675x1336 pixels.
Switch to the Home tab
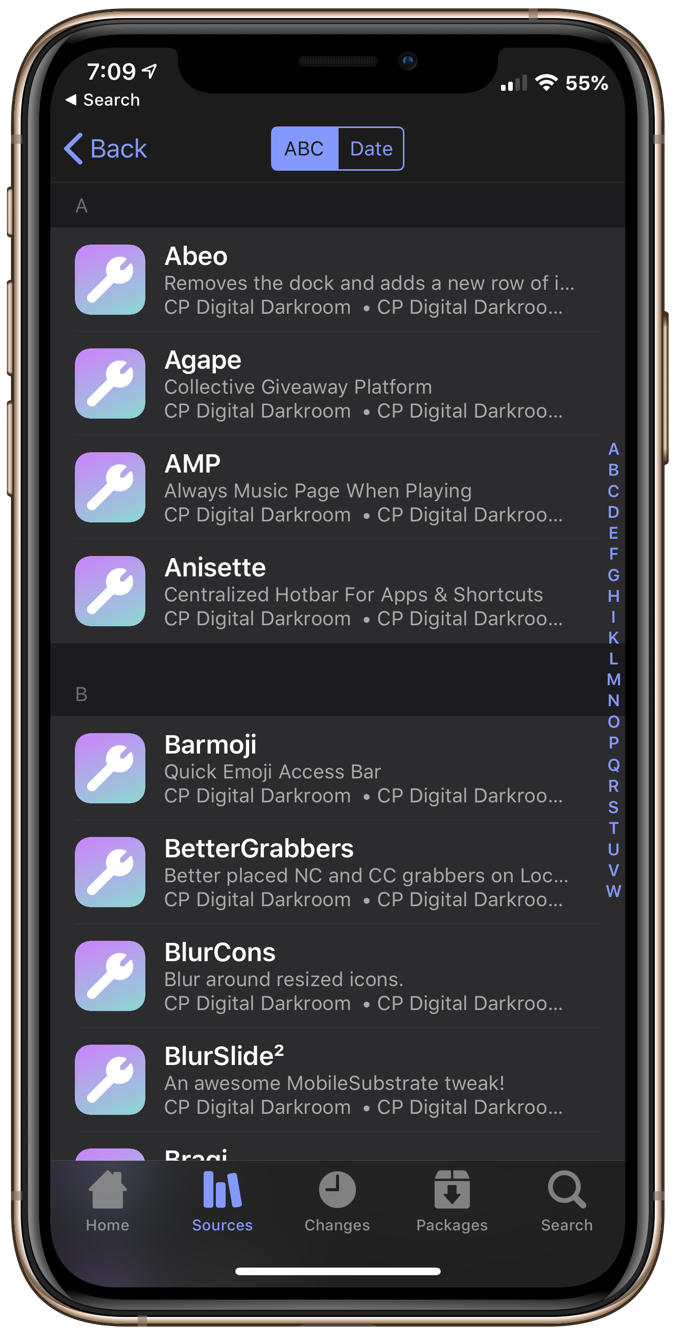(107, 1202)
